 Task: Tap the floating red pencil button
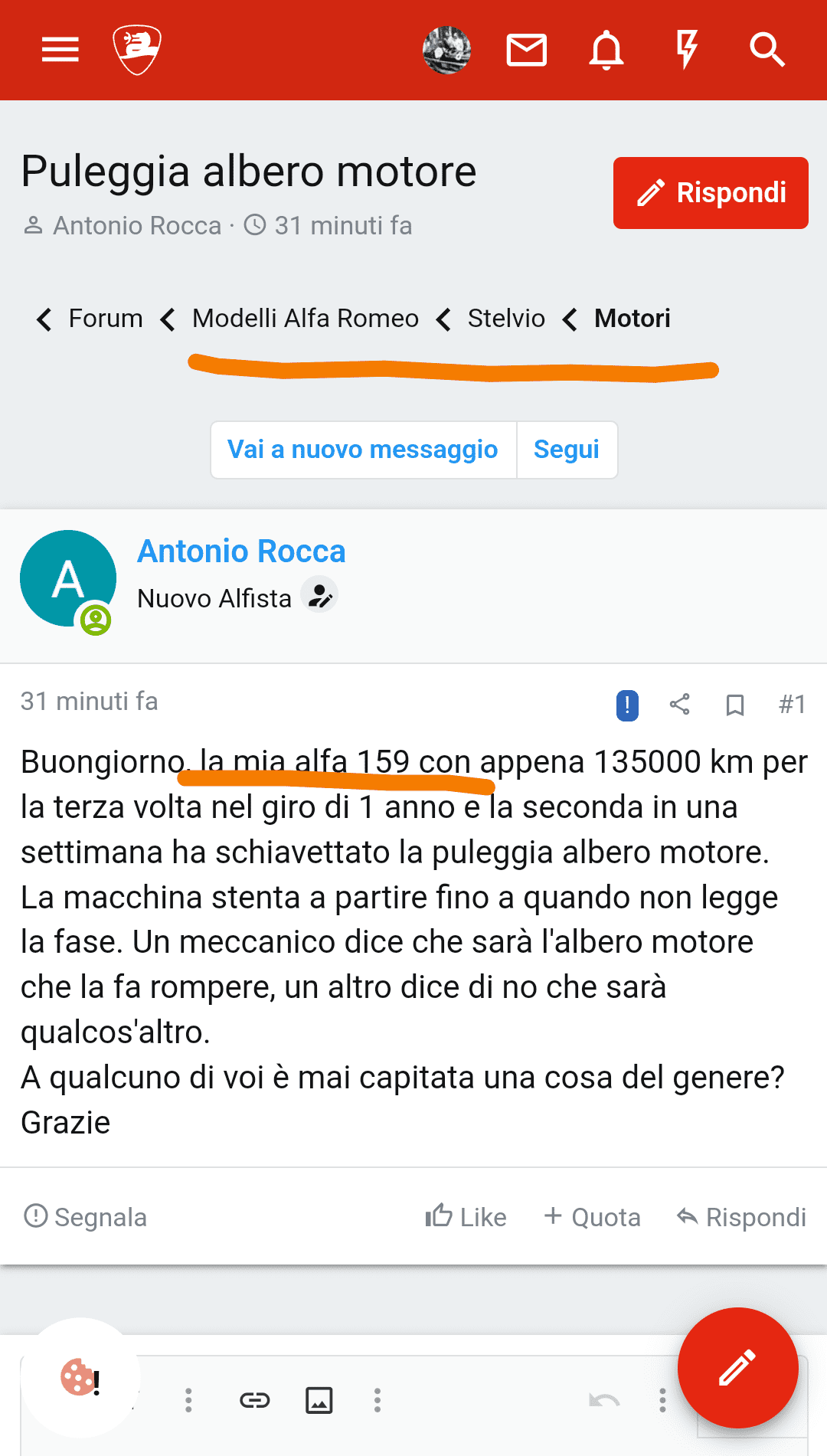737,1367
